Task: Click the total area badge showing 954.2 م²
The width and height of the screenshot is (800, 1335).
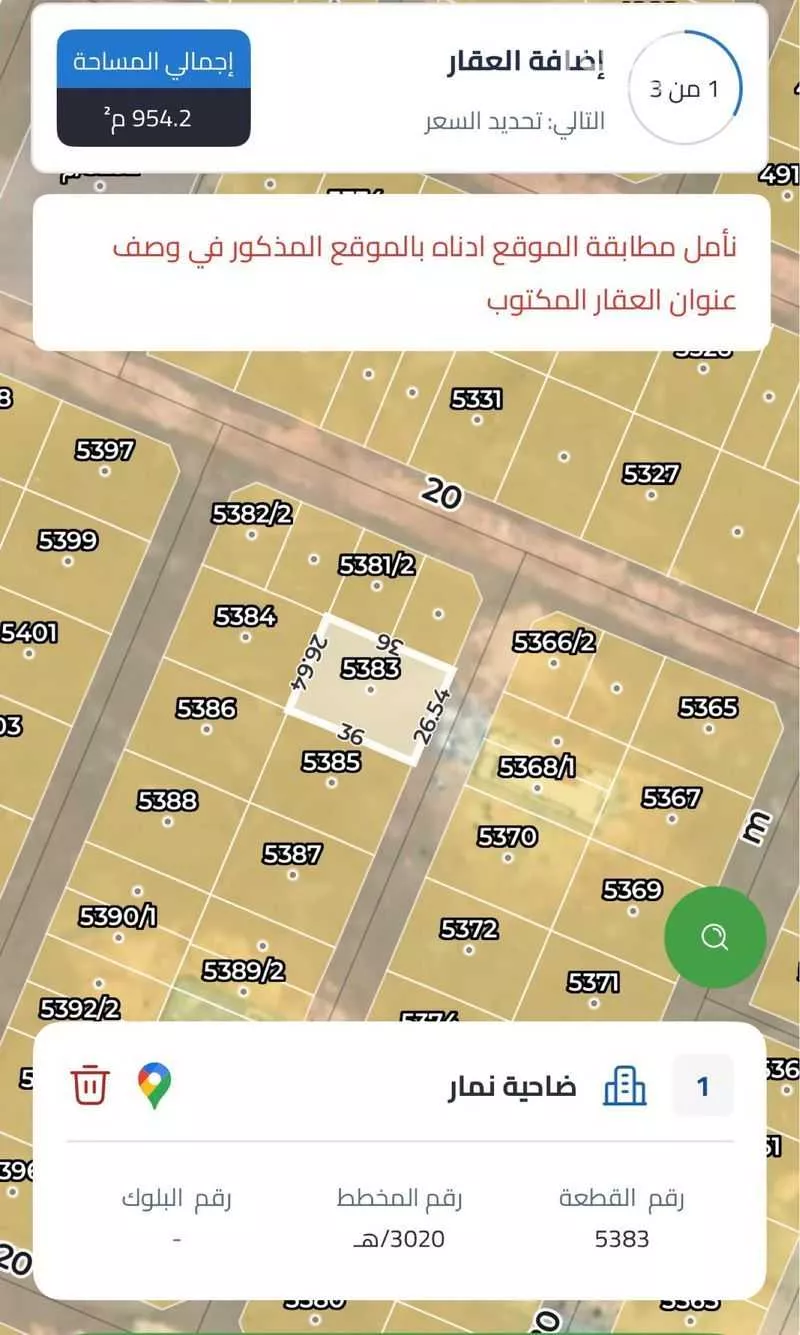Action: (x=152, y=85)
